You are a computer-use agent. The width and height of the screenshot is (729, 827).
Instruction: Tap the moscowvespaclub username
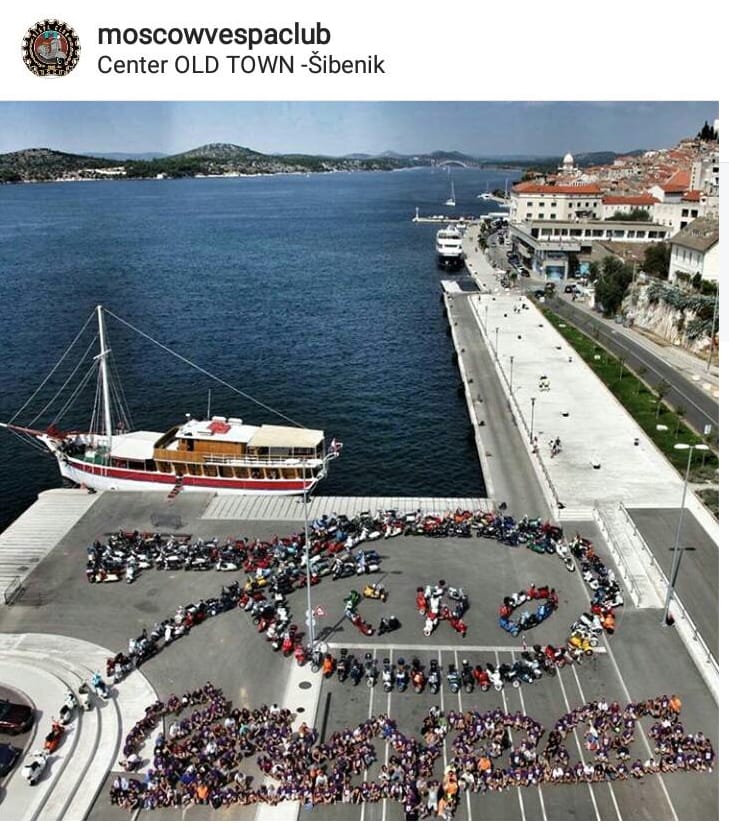pos(214,35)
